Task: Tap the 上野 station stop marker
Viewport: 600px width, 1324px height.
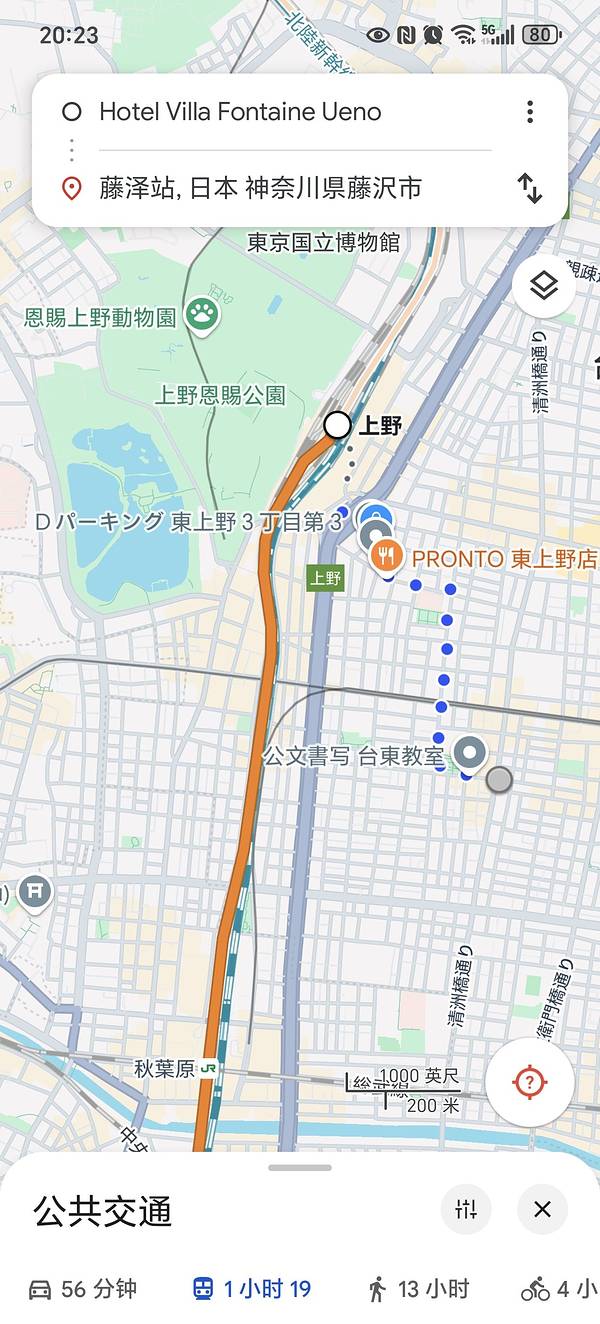Action: 338,426
